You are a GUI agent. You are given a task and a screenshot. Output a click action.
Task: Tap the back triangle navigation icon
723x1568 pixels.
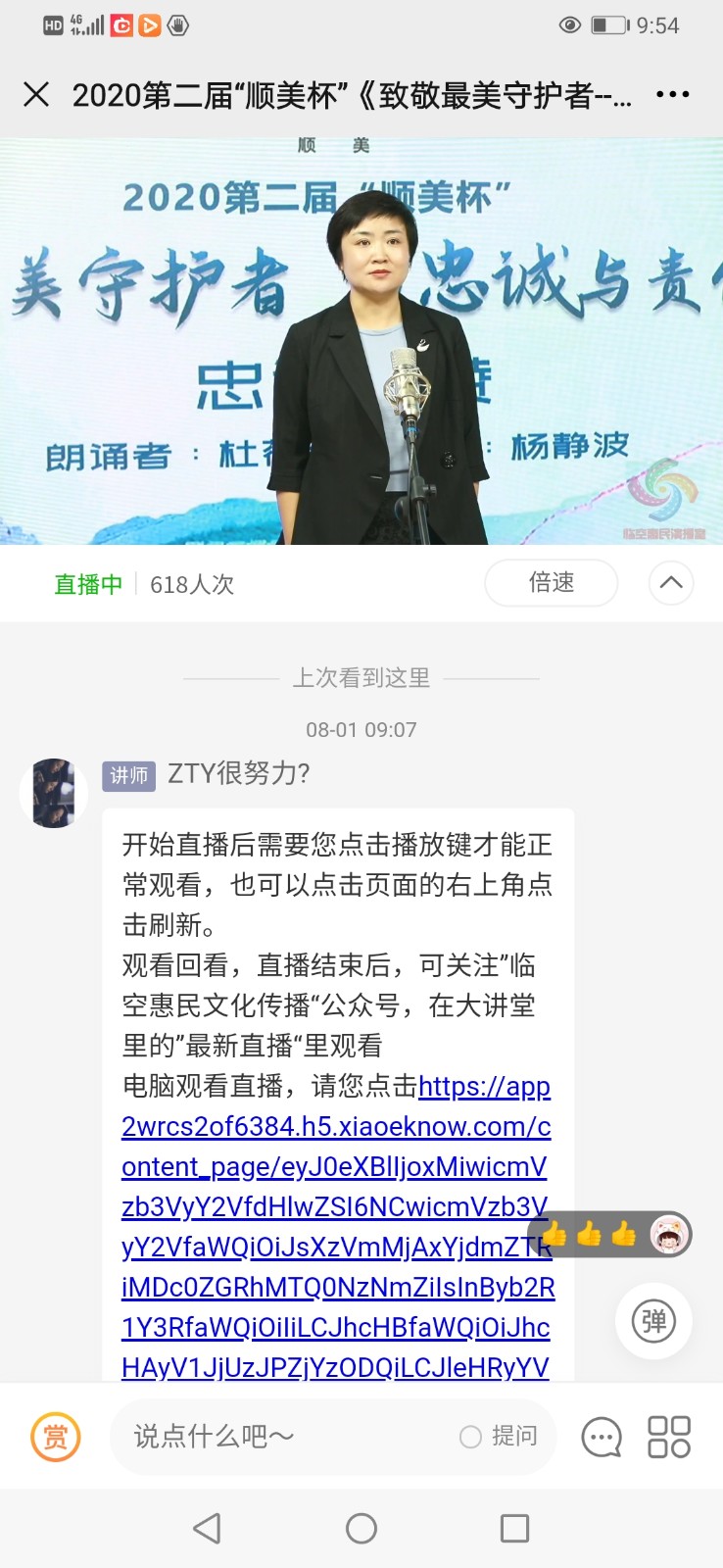tap(208, 1527)
